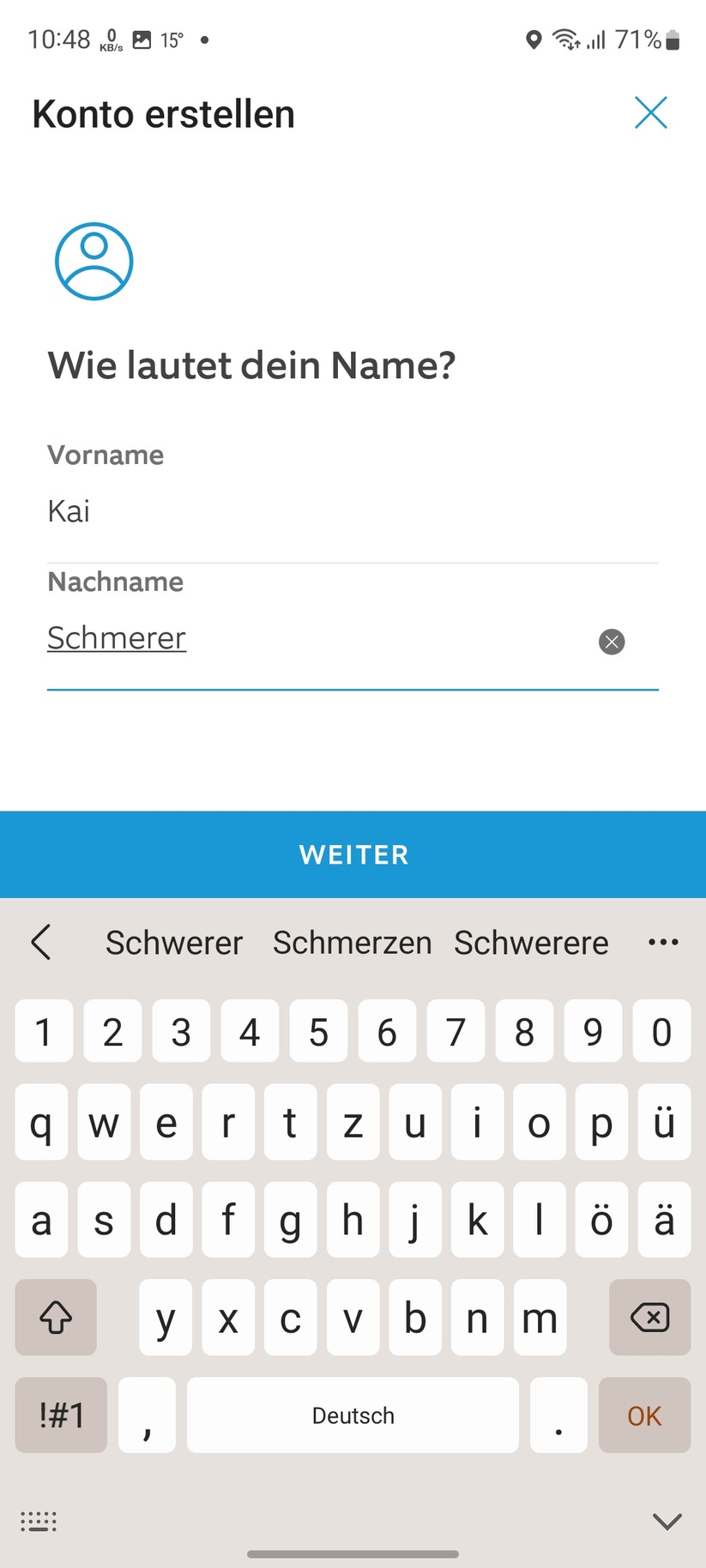This screenshot has height=1568, width=706.
Task: Tap the Wi-Fi icon in the status bar
Action: pyautogui.click(x=566, y=39)
